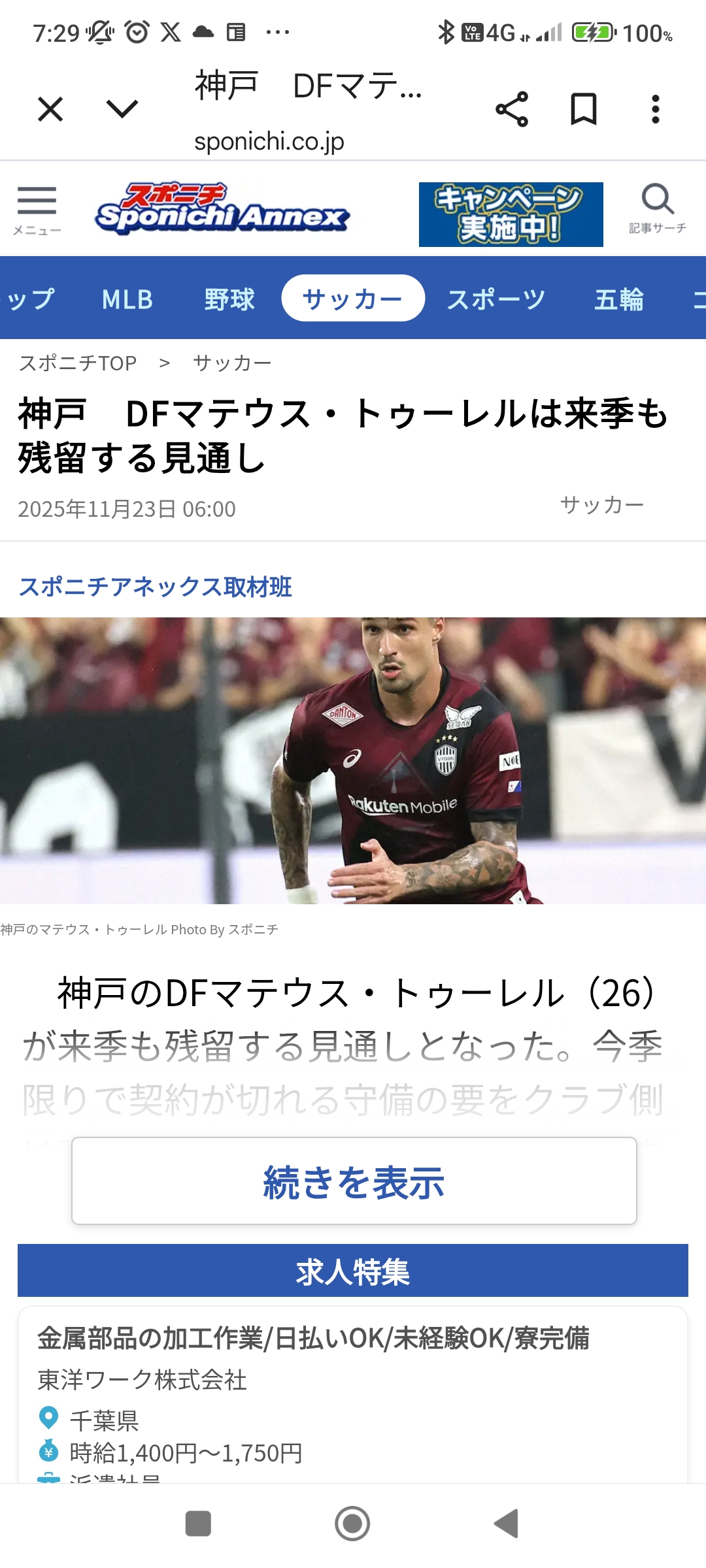The height and width of the screenshot is (1568, 706).
Task: Open the system home button
Action: tap(352, 1524)
